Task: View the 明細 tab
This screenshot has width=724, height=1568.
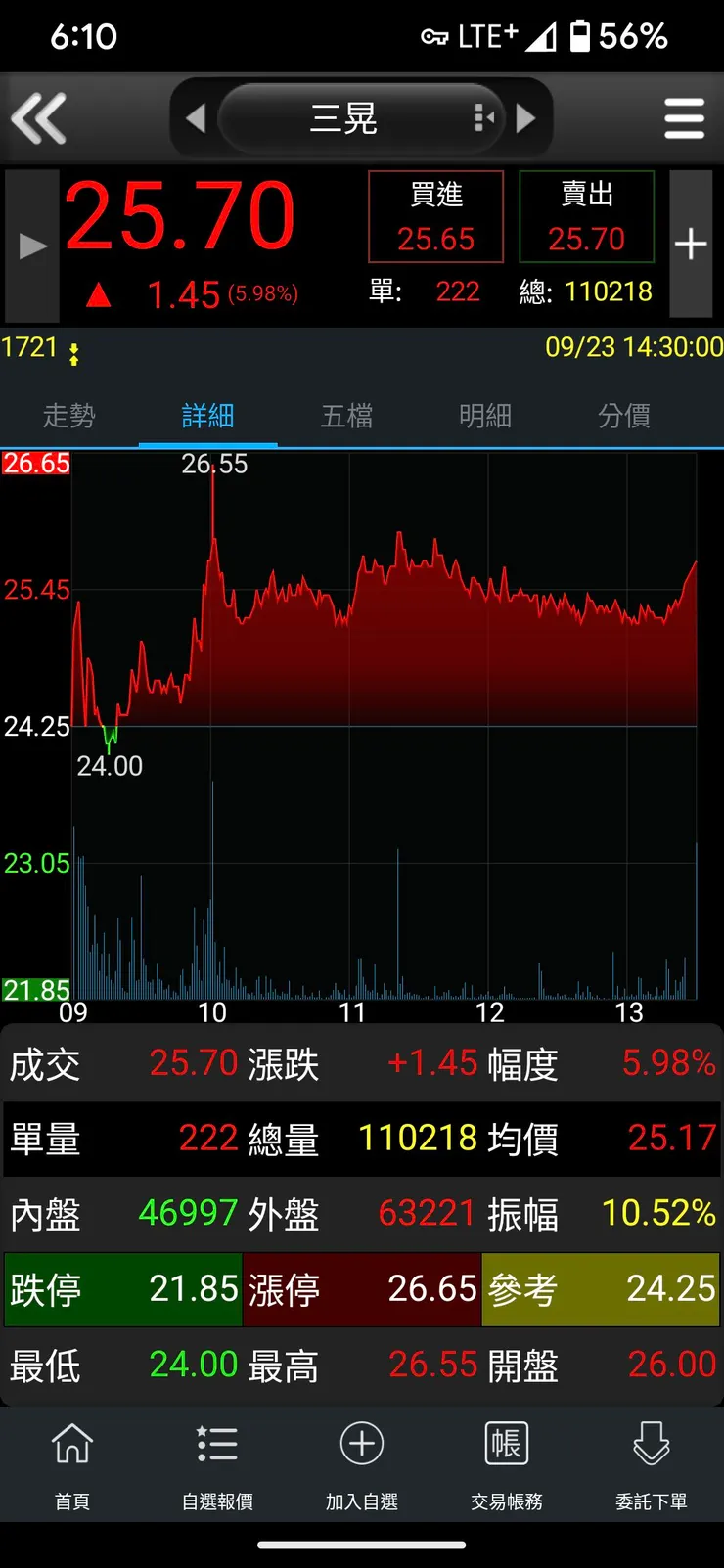Action: 485,416
